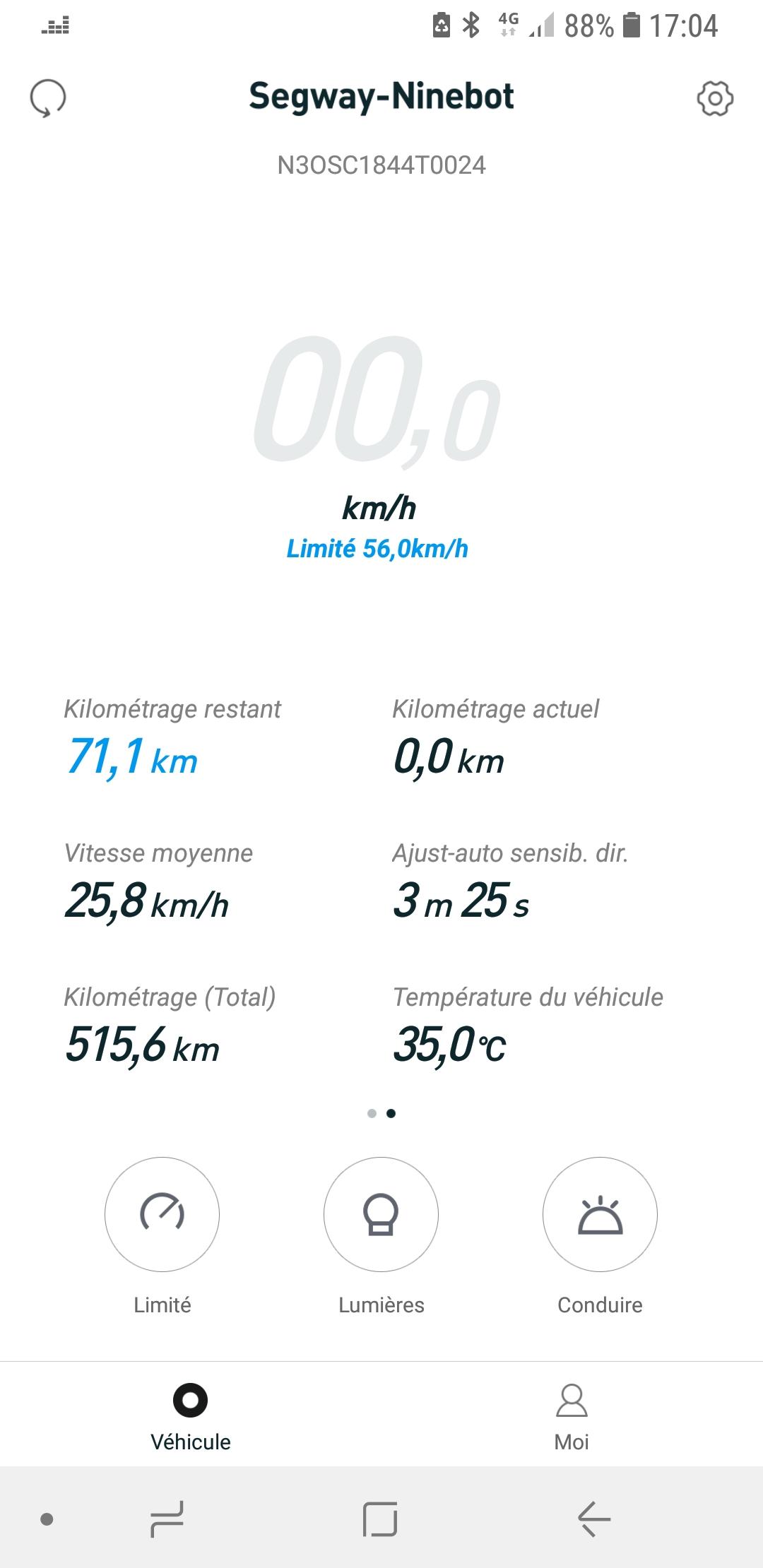Tap the first page indicator dot
The width and height of the screenshot is (763, 1568).
pyautogui.click(x=372, y=1113)
